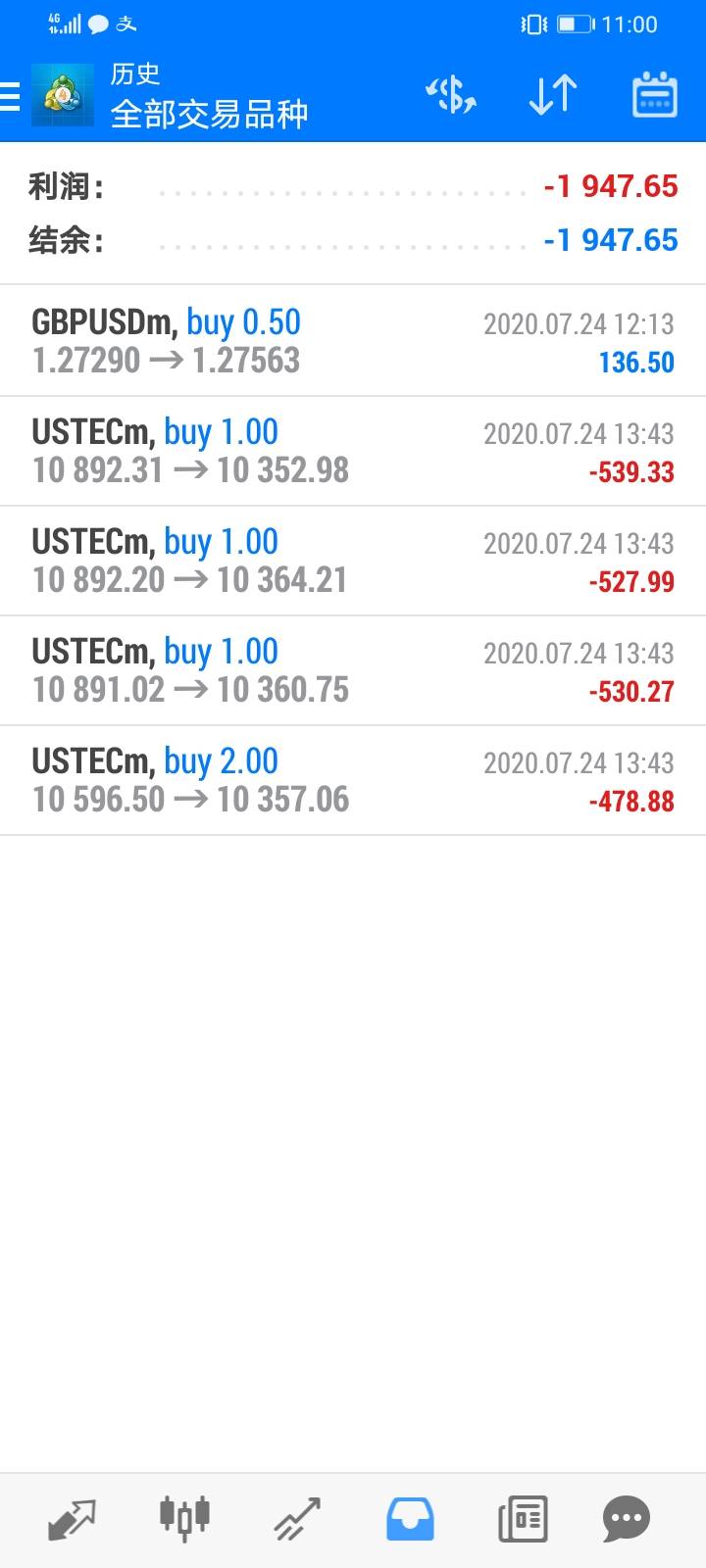Open the USTECm buy 2.00 trade
Viewport: 706px width, 1568px height.
(x=353, y=780)
